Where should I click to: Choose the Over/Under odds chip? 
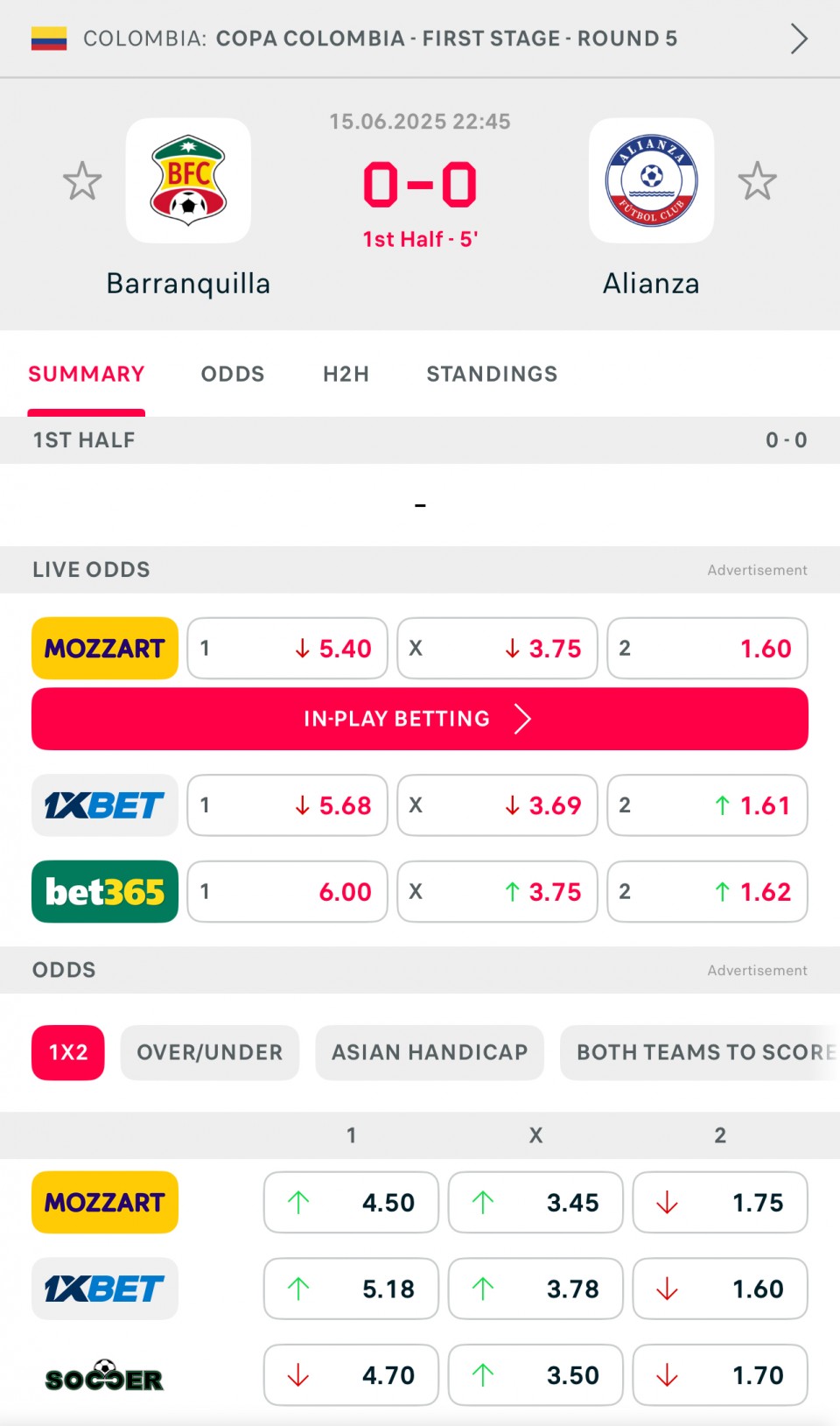tap(210, 1052)
